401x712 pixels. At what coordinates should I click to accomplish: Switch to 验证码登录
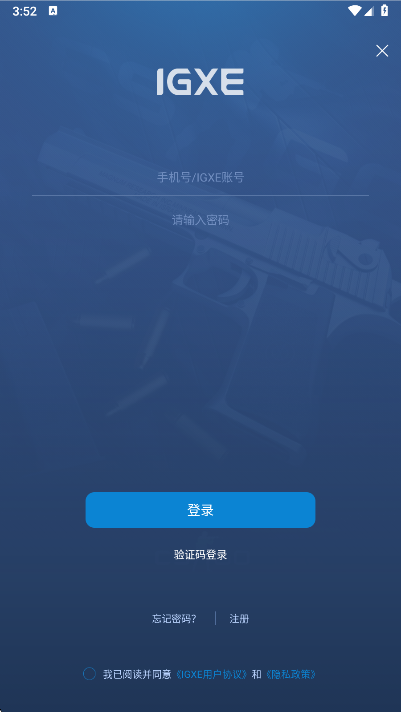pyautogui.click(x=200, y=554)
